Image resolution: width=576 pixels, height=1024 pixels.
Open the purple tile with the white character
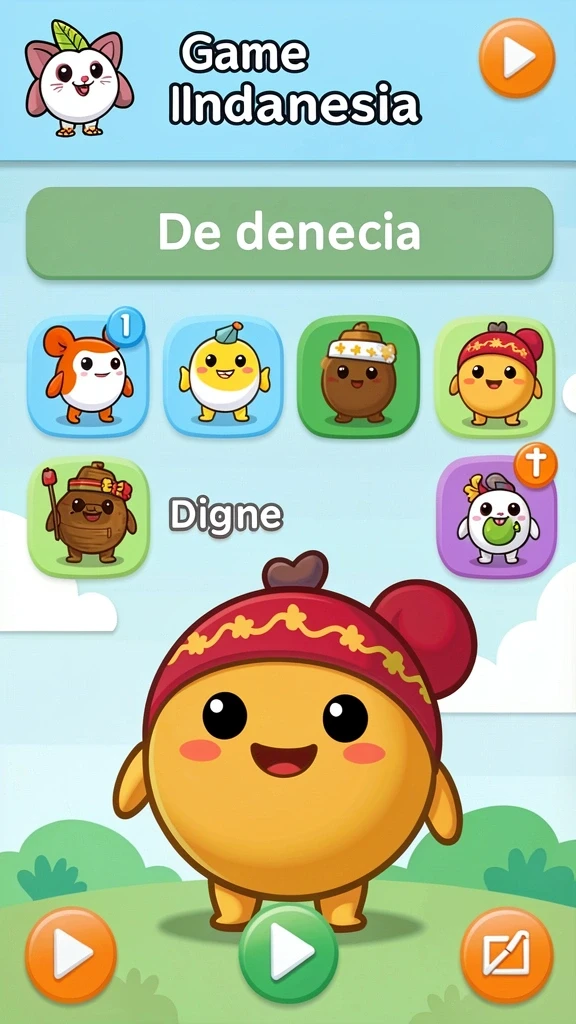pyautogui.click(x=496, y=517)
